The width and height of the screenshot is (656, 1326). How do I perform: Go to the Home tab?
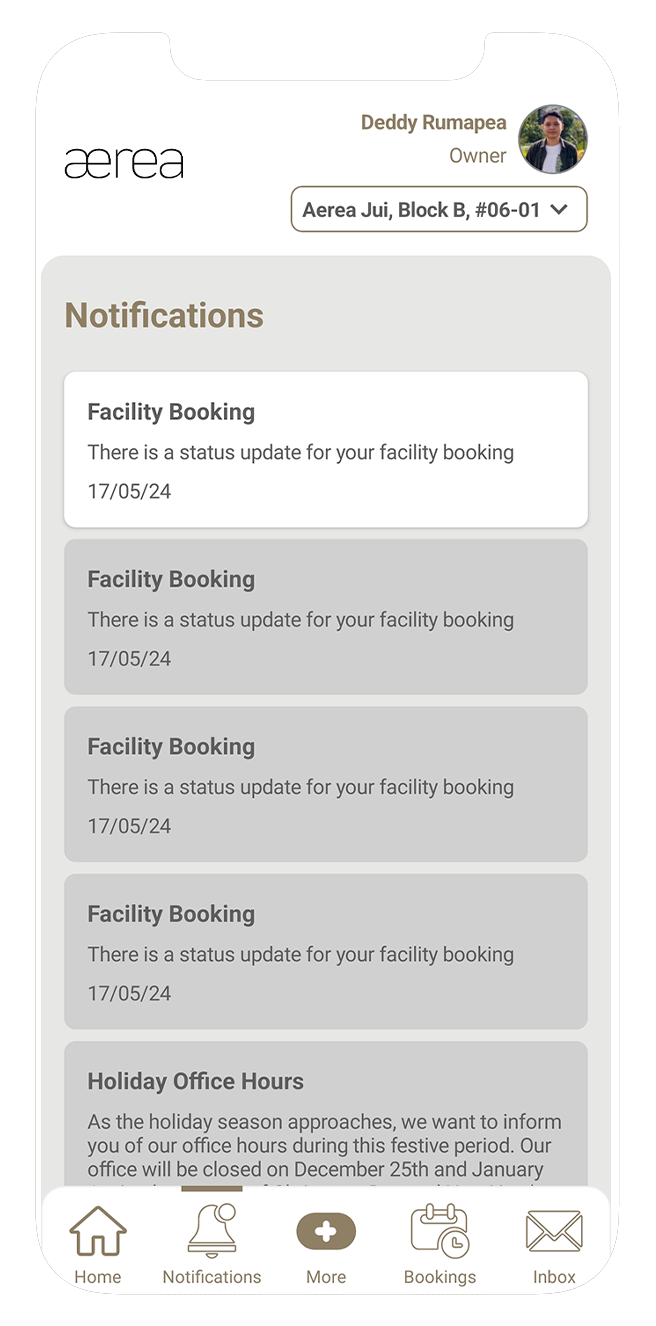pos(98,1243)
